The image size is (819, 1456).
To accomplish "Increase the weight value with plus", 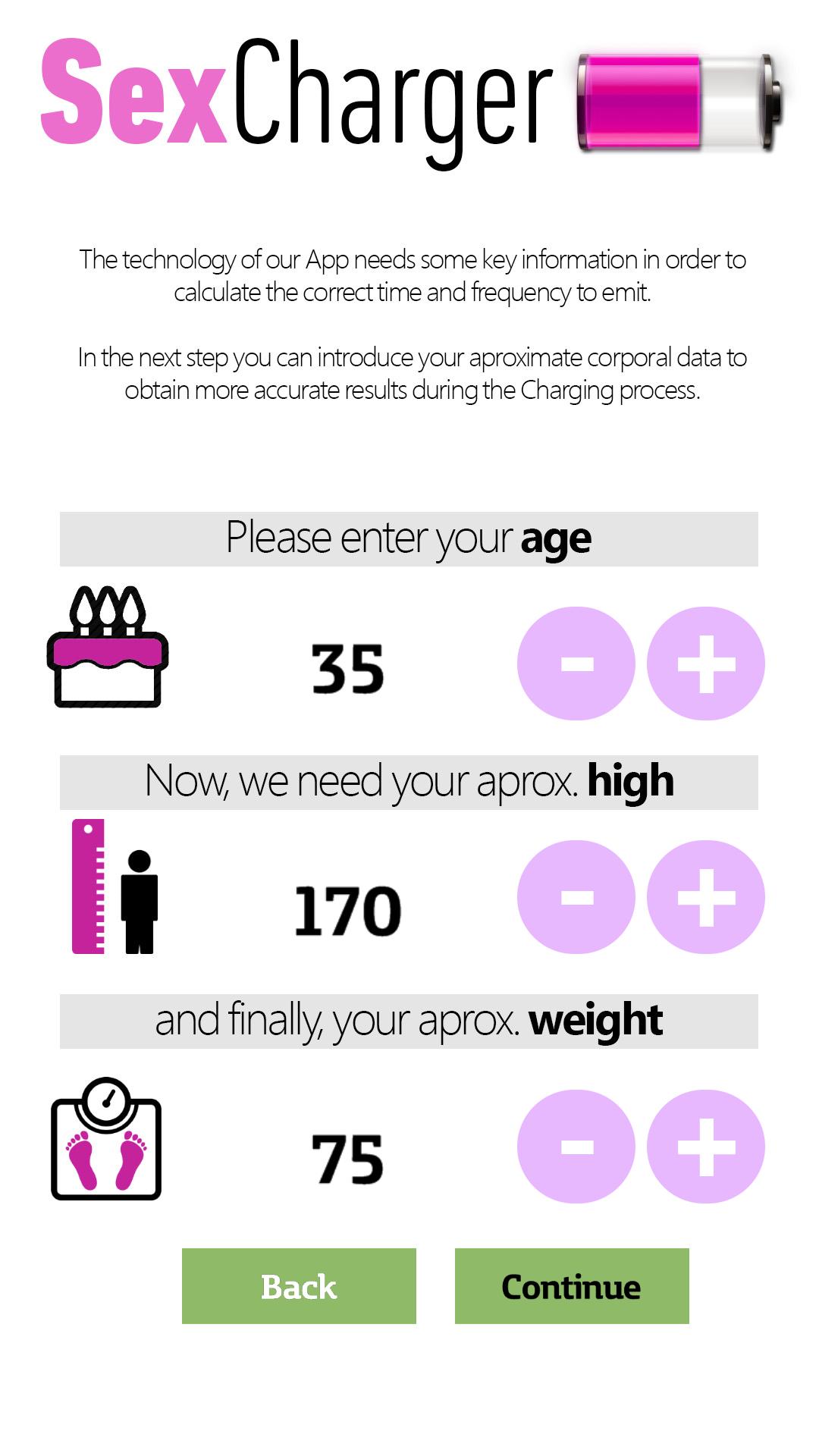I will click(705, 1146).
